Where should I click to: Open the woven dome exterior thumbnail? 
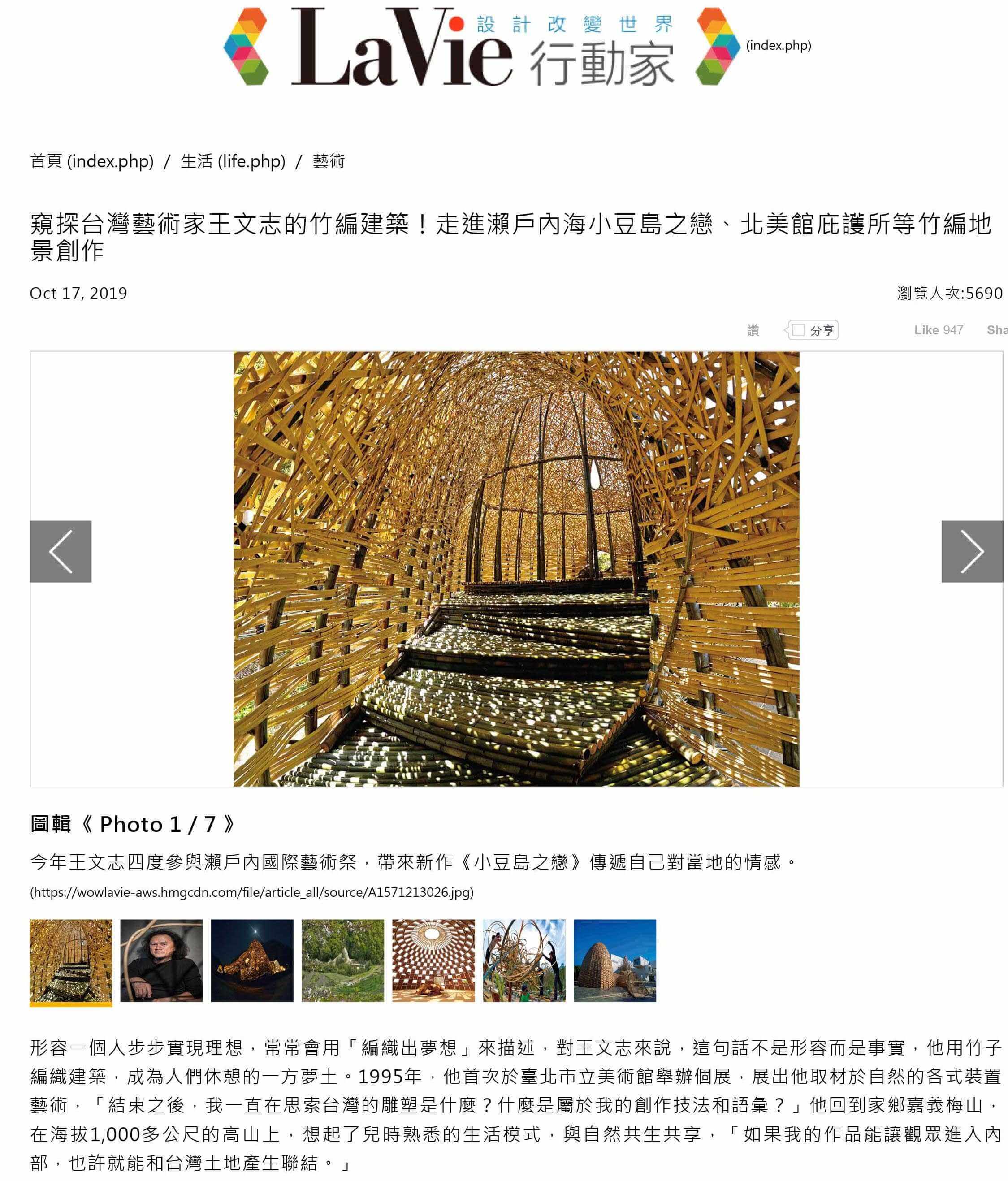click(614, 960)
